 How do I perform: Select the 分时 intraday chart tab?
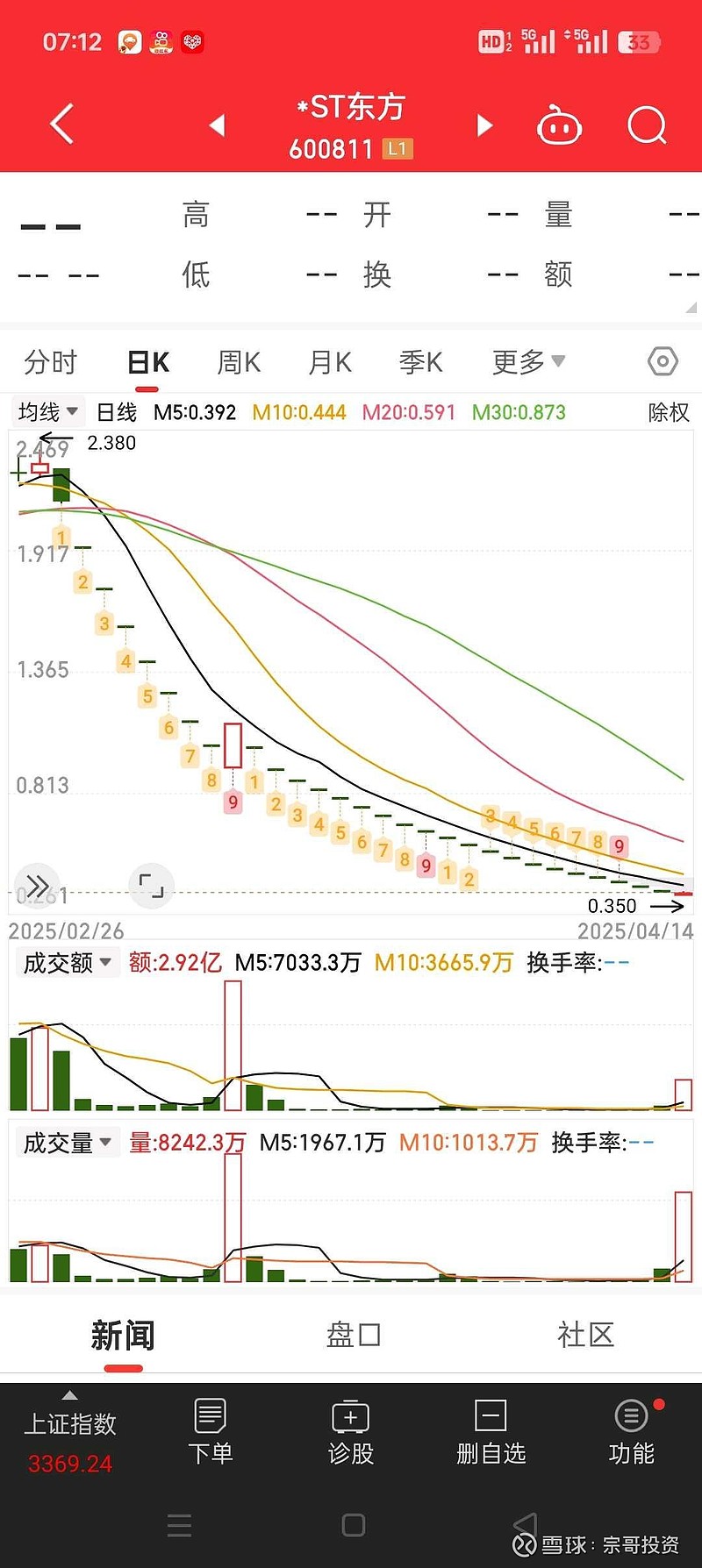[x=51, y=361]
